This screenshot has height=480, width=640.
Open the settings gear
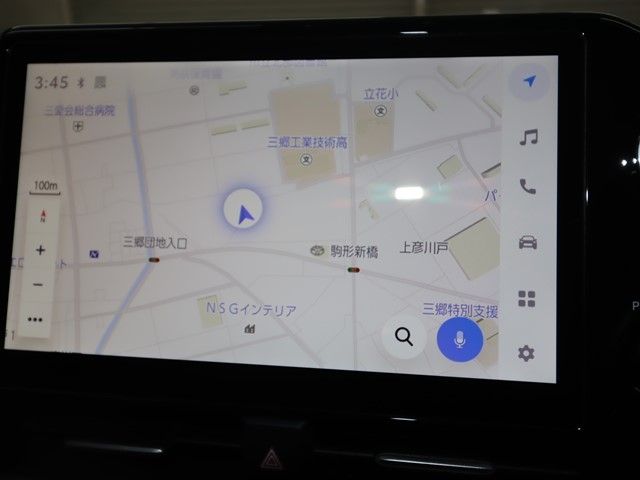pyautogui.click(x=526, y=353)
